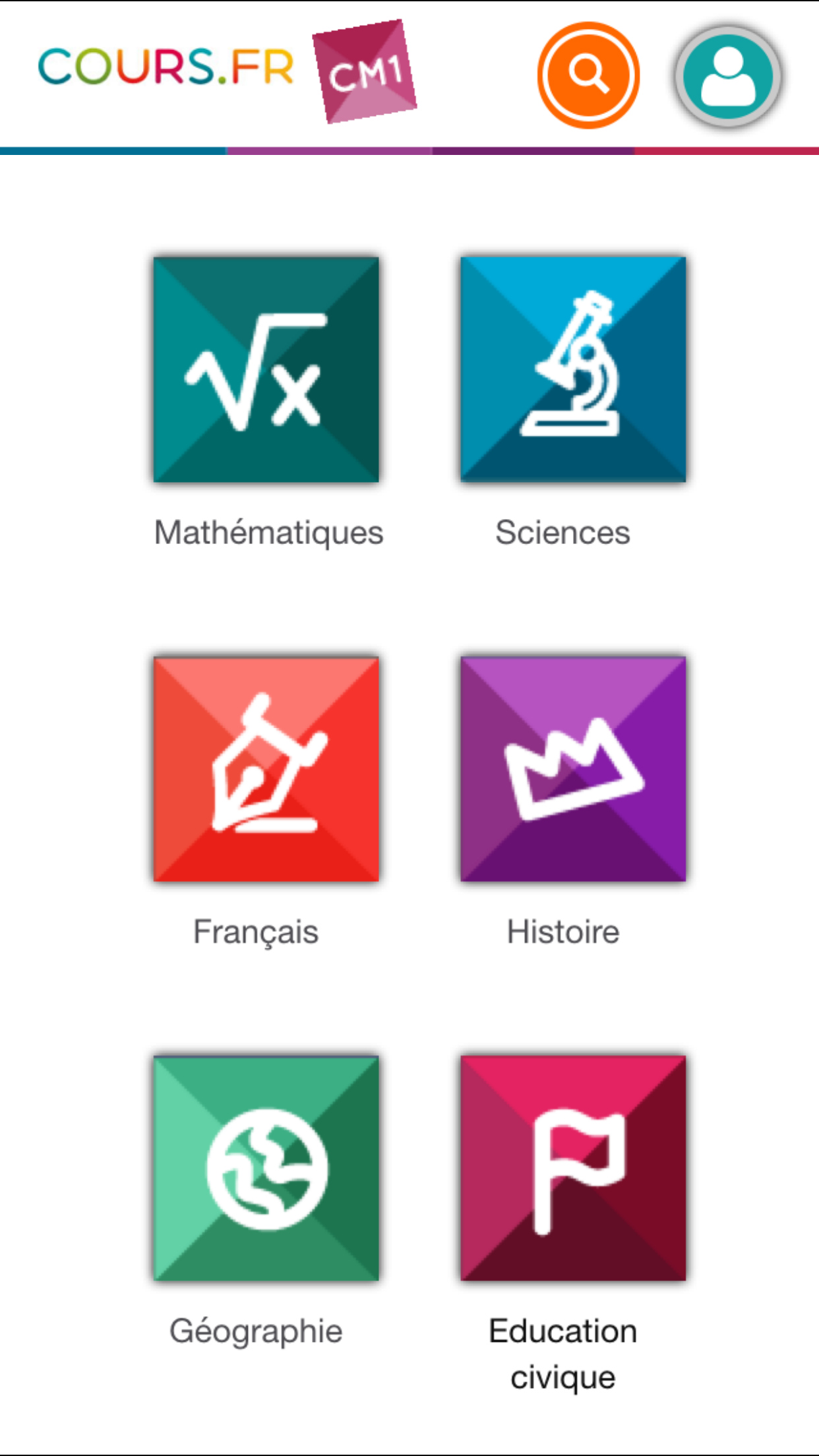Open Education civique subject
This screenshot has width=819, height=1456.
click(x=573, y=1168)
